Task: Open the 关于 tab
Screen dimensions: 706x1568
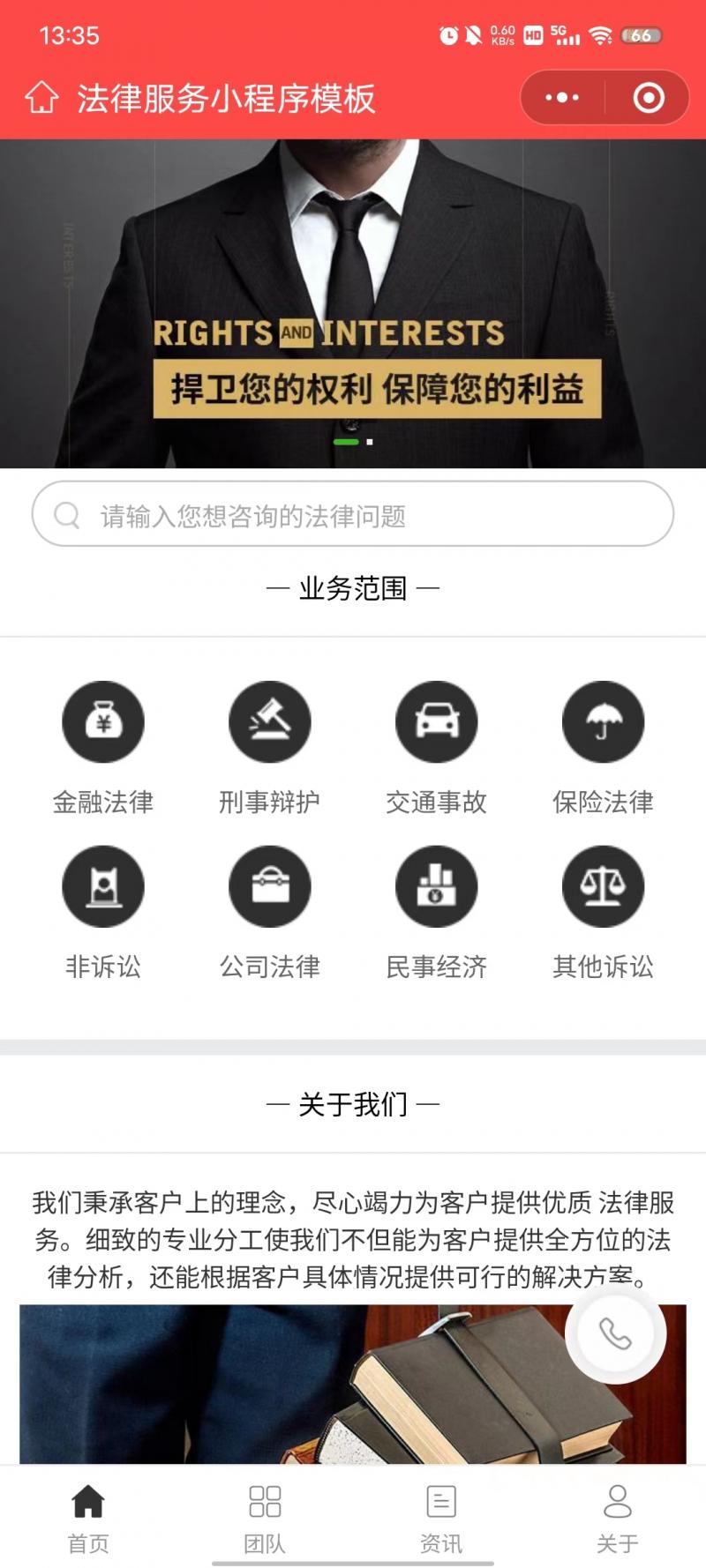Action: pyautogui.click(x=618, y=1516)
